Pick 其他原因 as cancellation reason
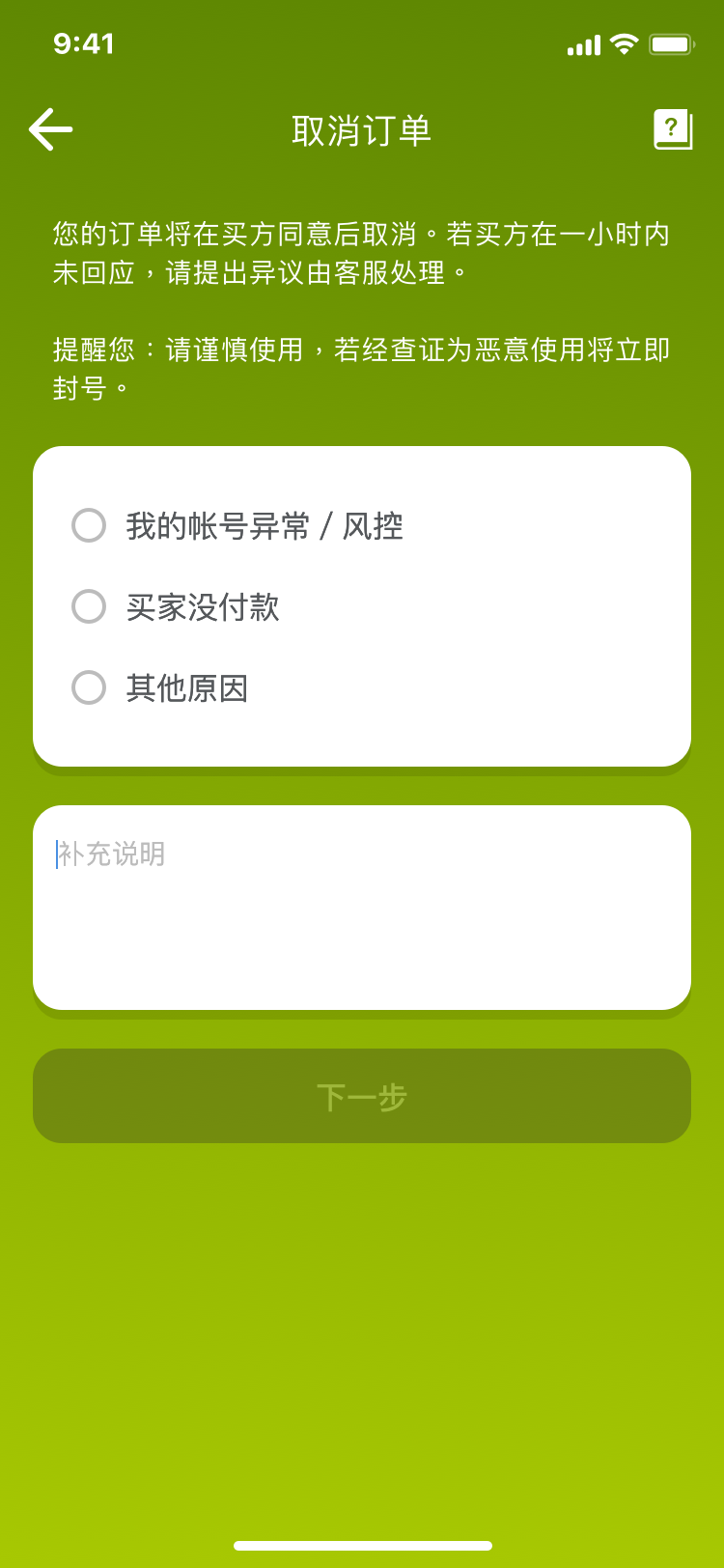 89,688
